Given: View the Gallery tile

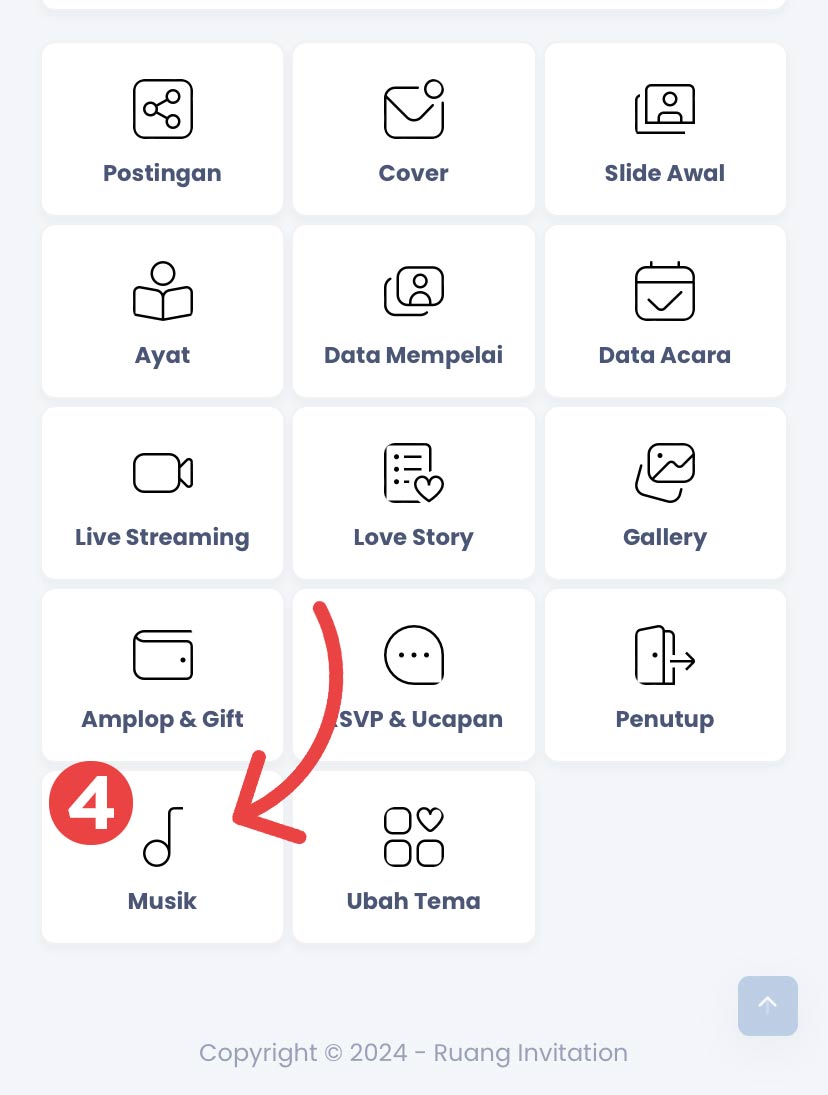Looking at the screenshot, I should point(665,494).
